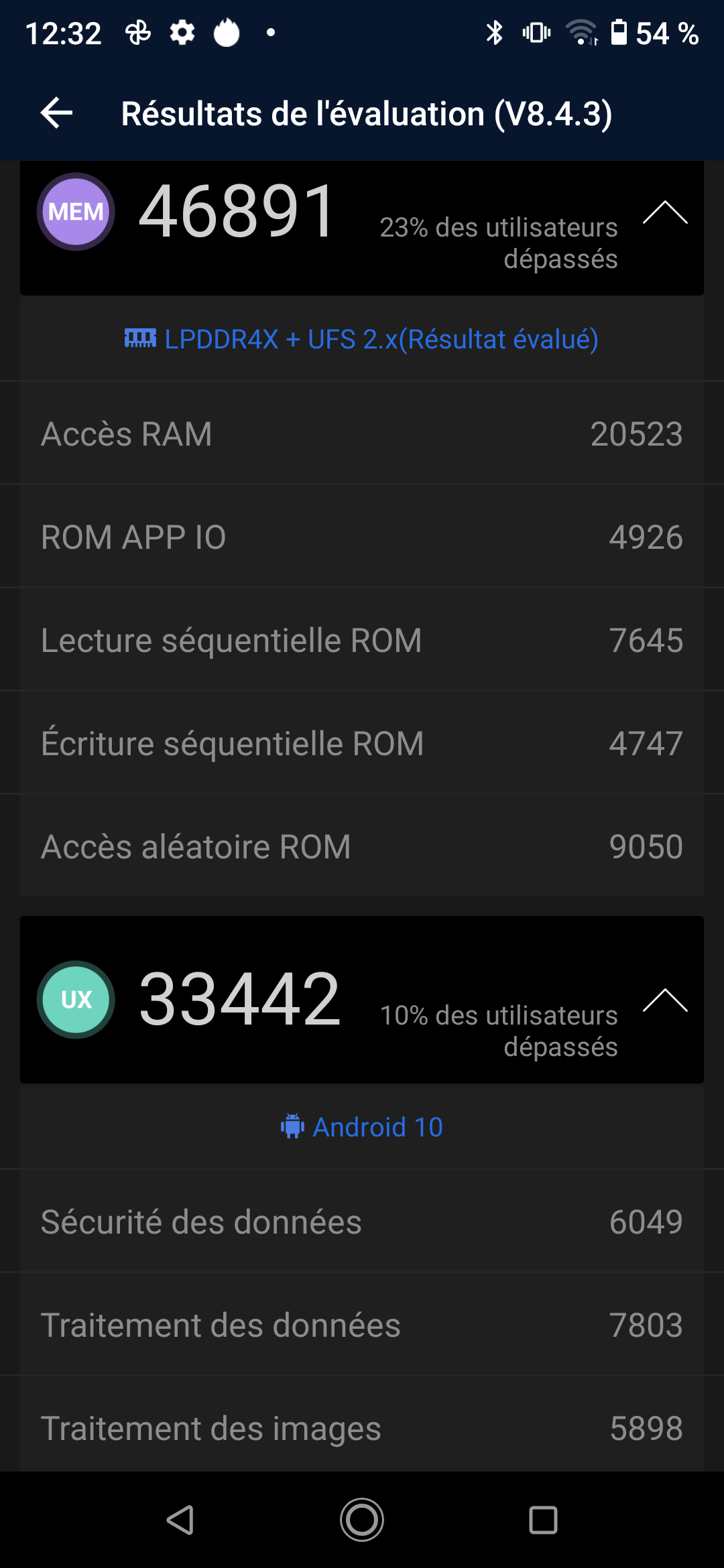The width and height of the screenshot is (724, 1568).
Task: Go back from evaluation results
Action: point(56,113)
